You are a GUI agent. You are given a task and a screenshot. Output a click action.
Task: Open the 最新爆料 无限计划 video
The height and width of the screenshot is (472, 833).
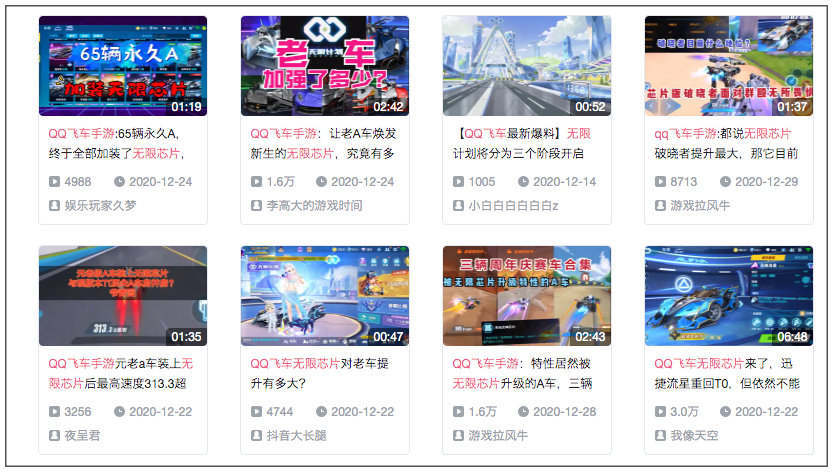(526, 66)
